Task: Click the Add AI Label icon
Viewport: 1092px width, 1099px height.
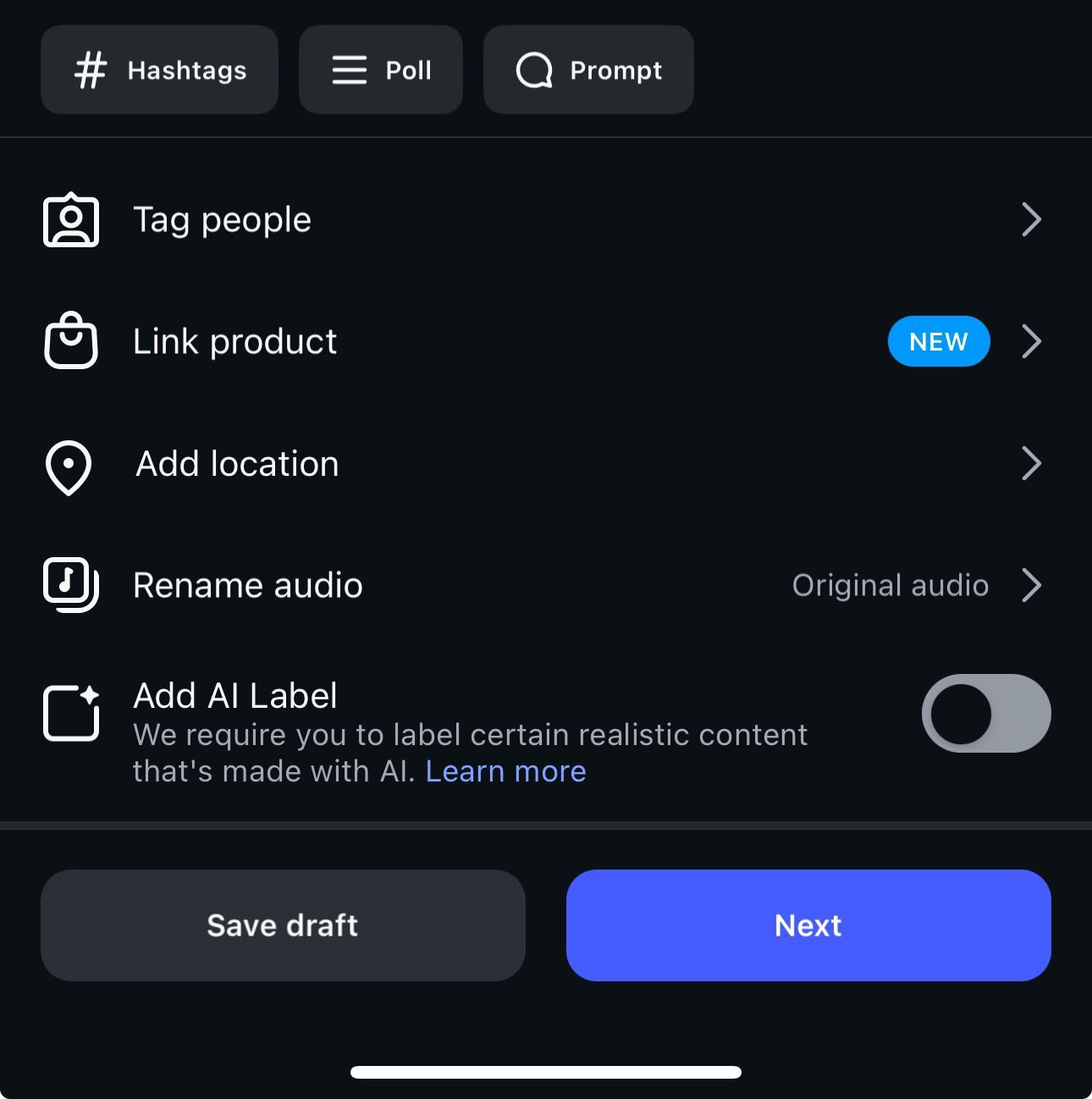Action: point(71,714)
